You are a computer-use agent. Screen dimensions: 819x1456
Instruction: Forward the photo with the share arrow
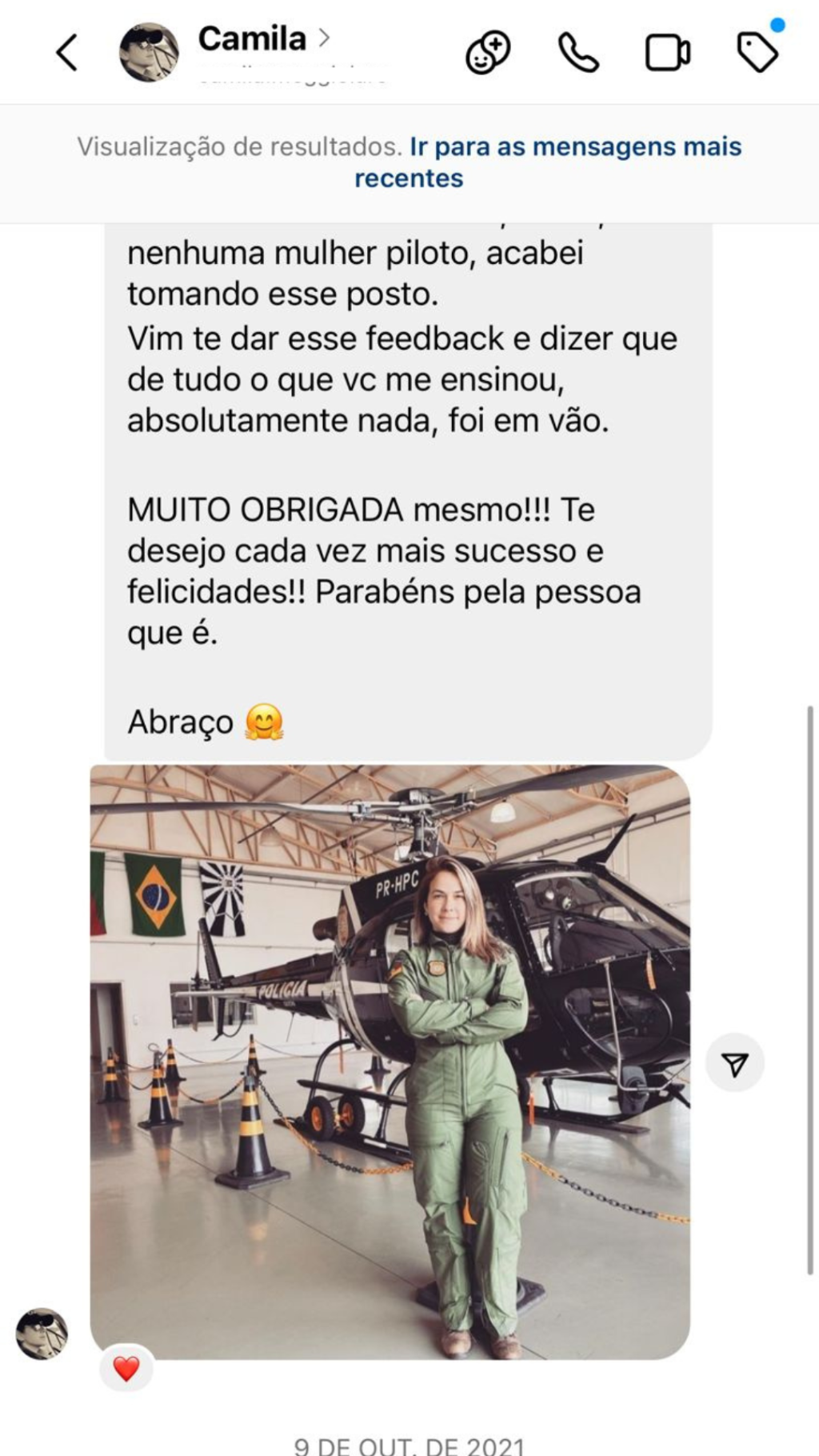point(734,1063)
